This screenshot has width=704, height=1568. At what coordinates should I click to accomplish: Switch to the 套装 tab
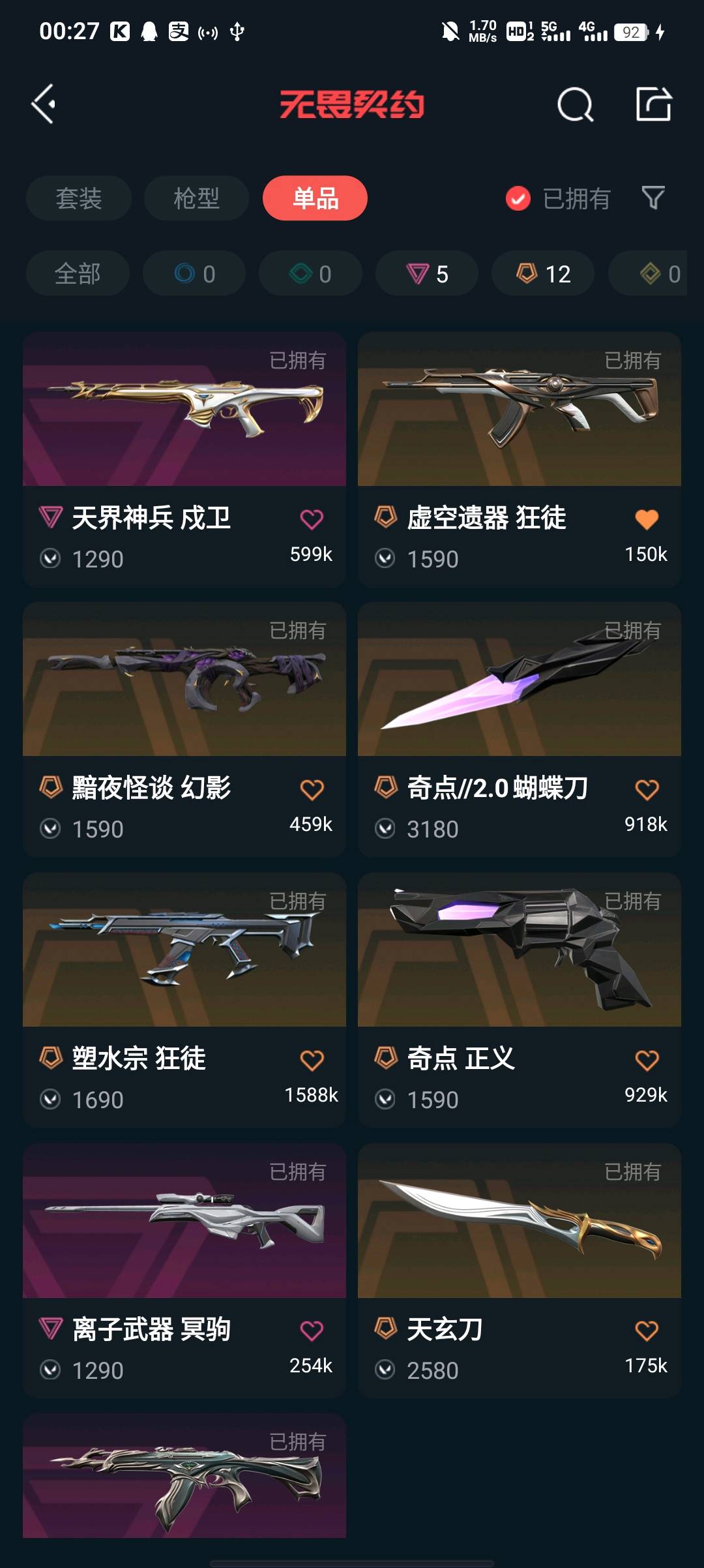click(79, 198)
